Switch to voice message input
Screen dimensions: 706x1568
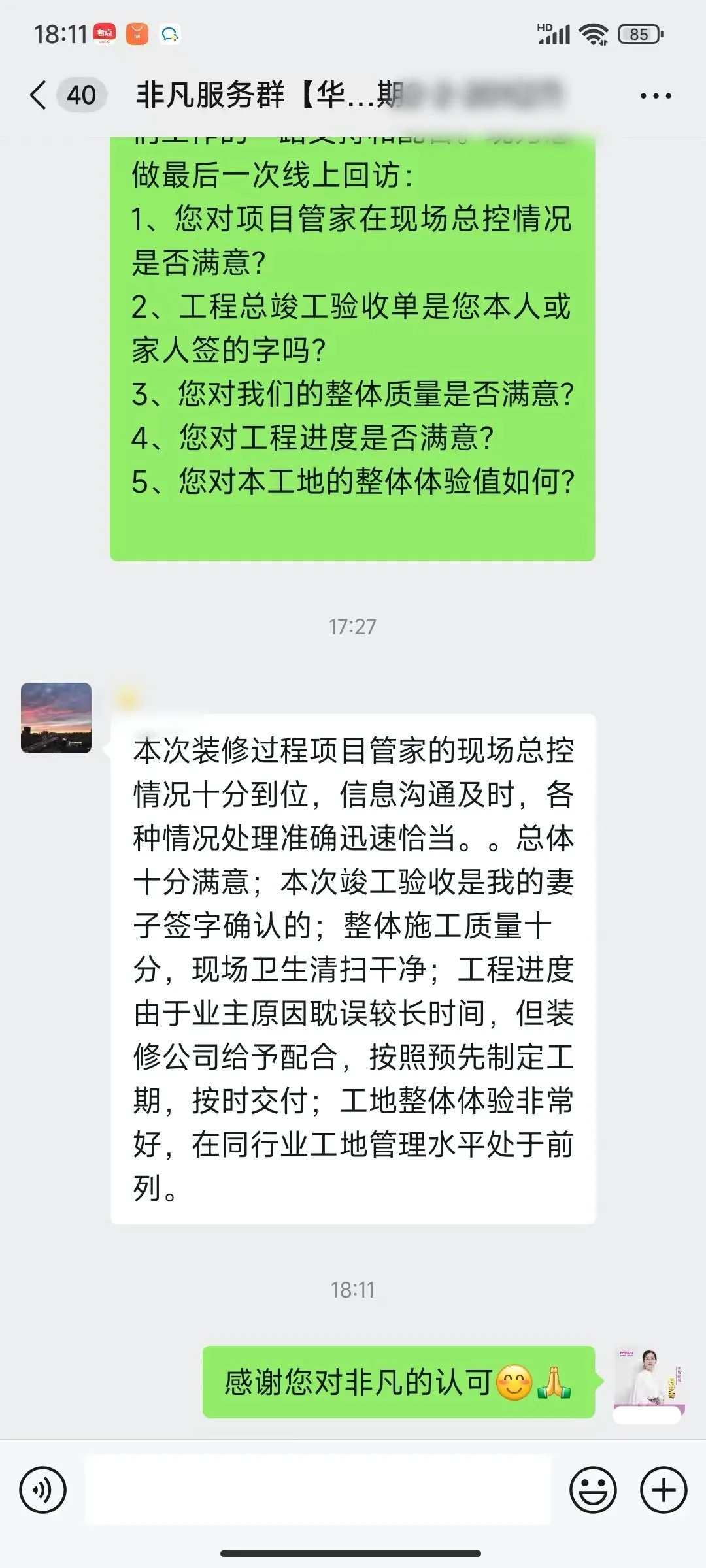click(43, 1490)
